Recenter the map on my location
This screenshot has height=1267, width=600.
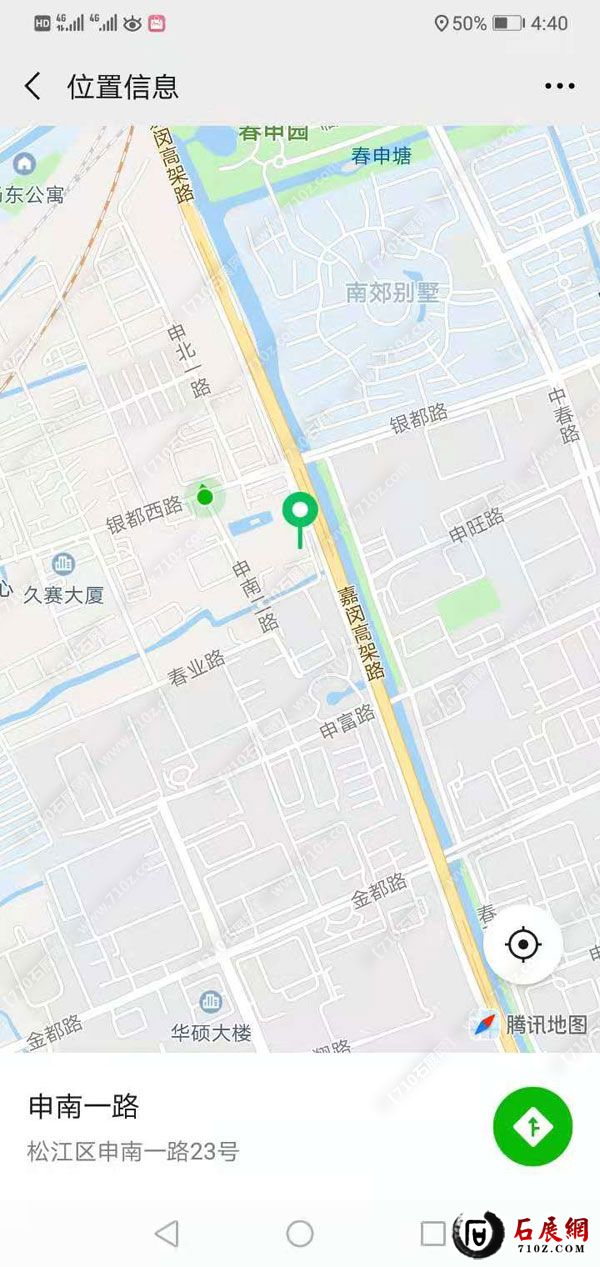click(523, 944)
